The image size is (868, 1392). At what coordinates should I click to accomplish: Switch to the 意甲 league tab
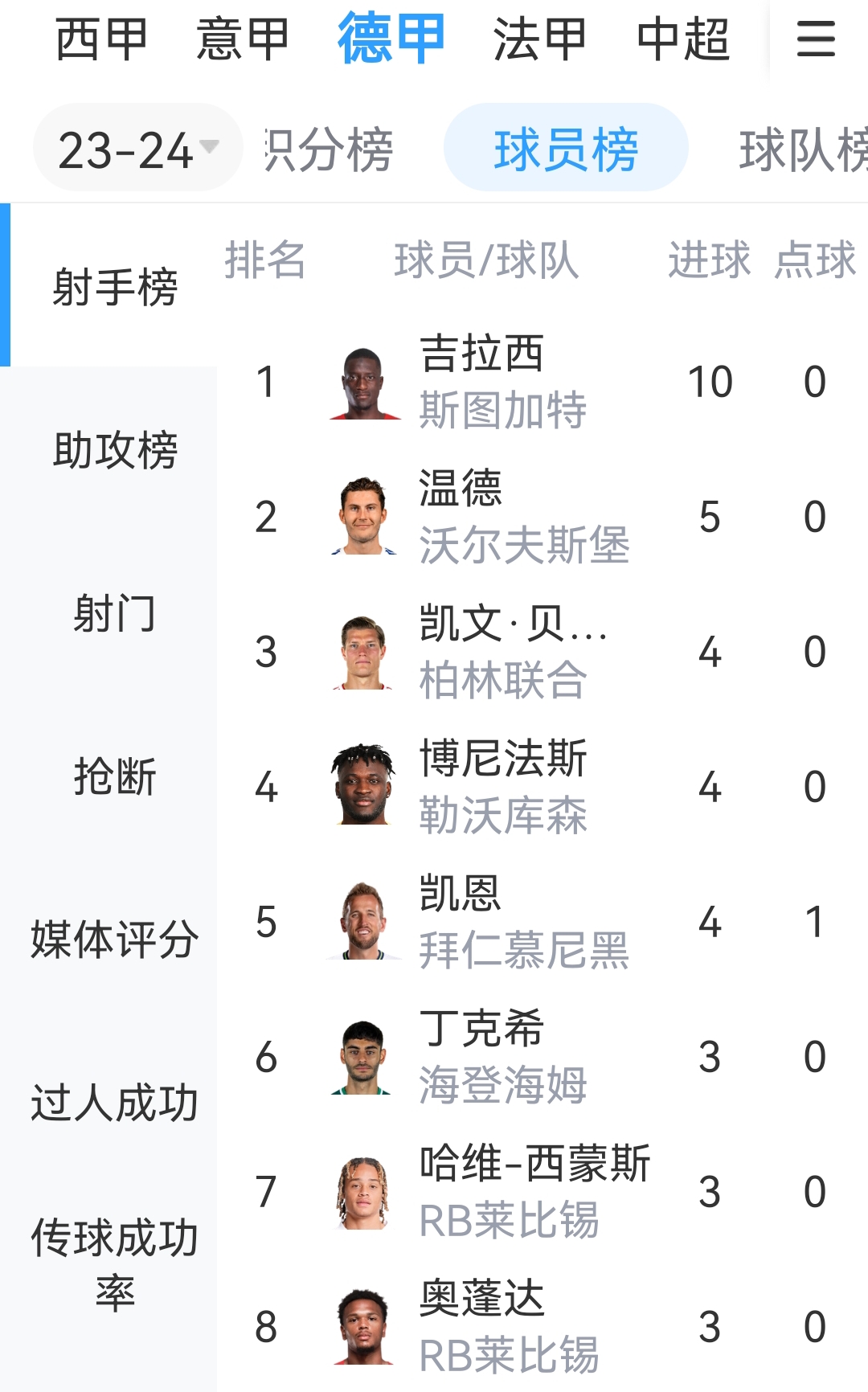243,39
